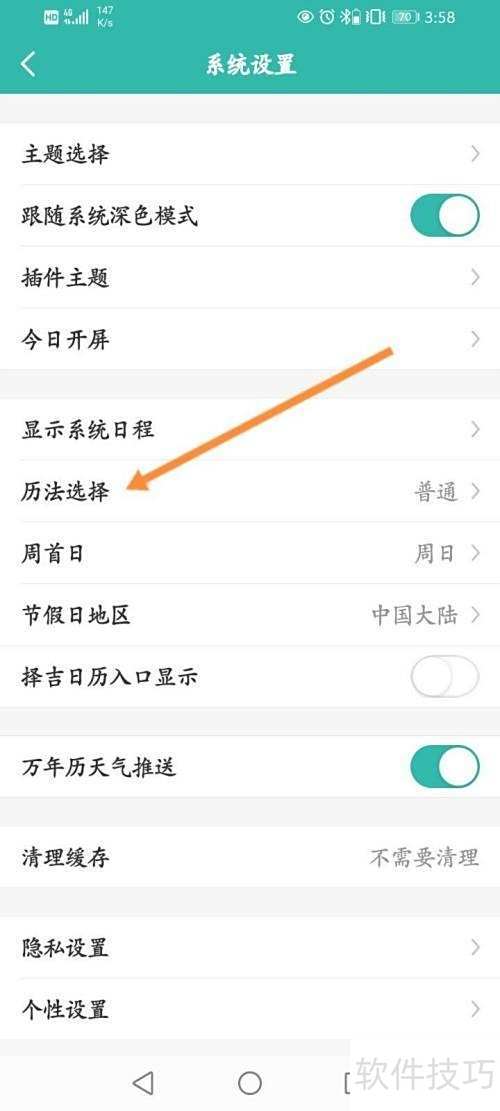This screenshot has width=500, height=1111.
Task: Open 主题选择 settings
Action: pos(250,154)
